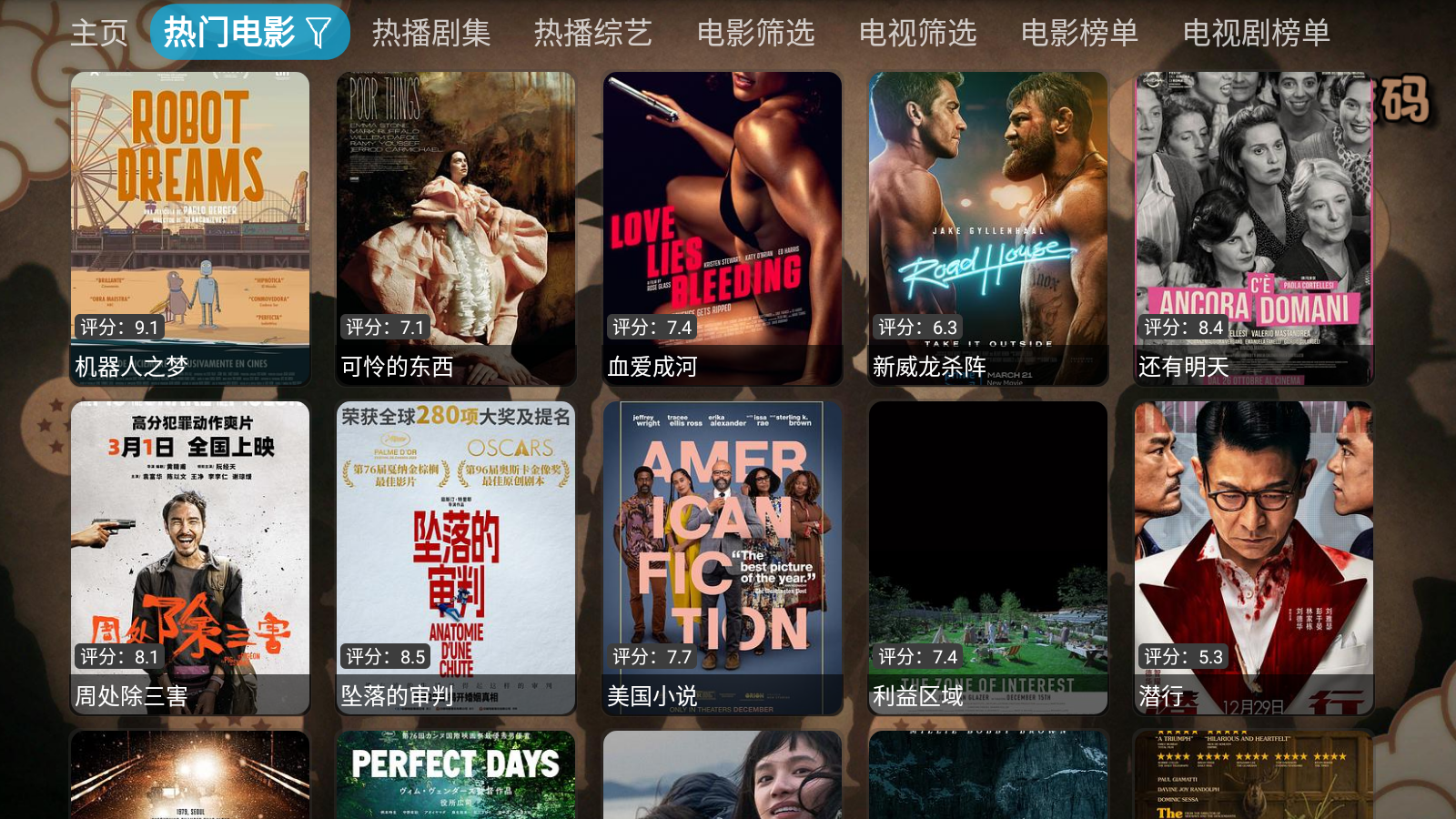View the movie 还有明天
1456x819 pixels.
pos(1254,227)
